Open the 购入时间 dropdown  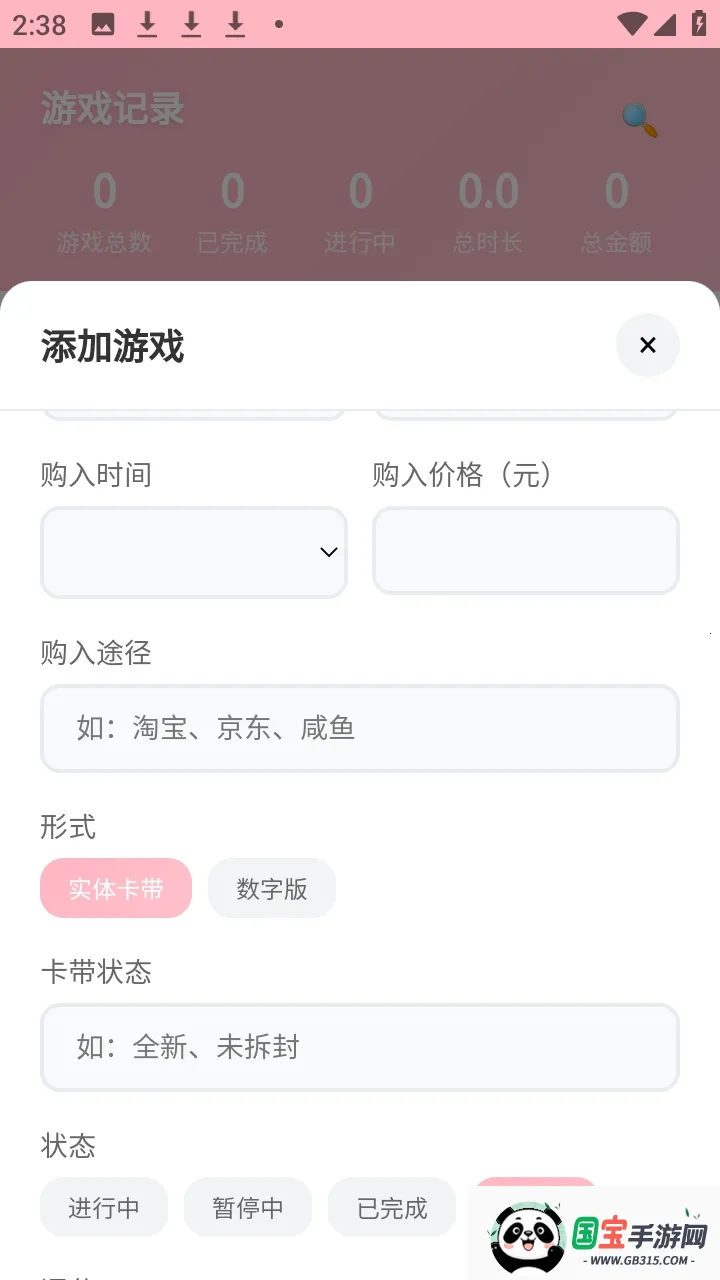point(193,551)
